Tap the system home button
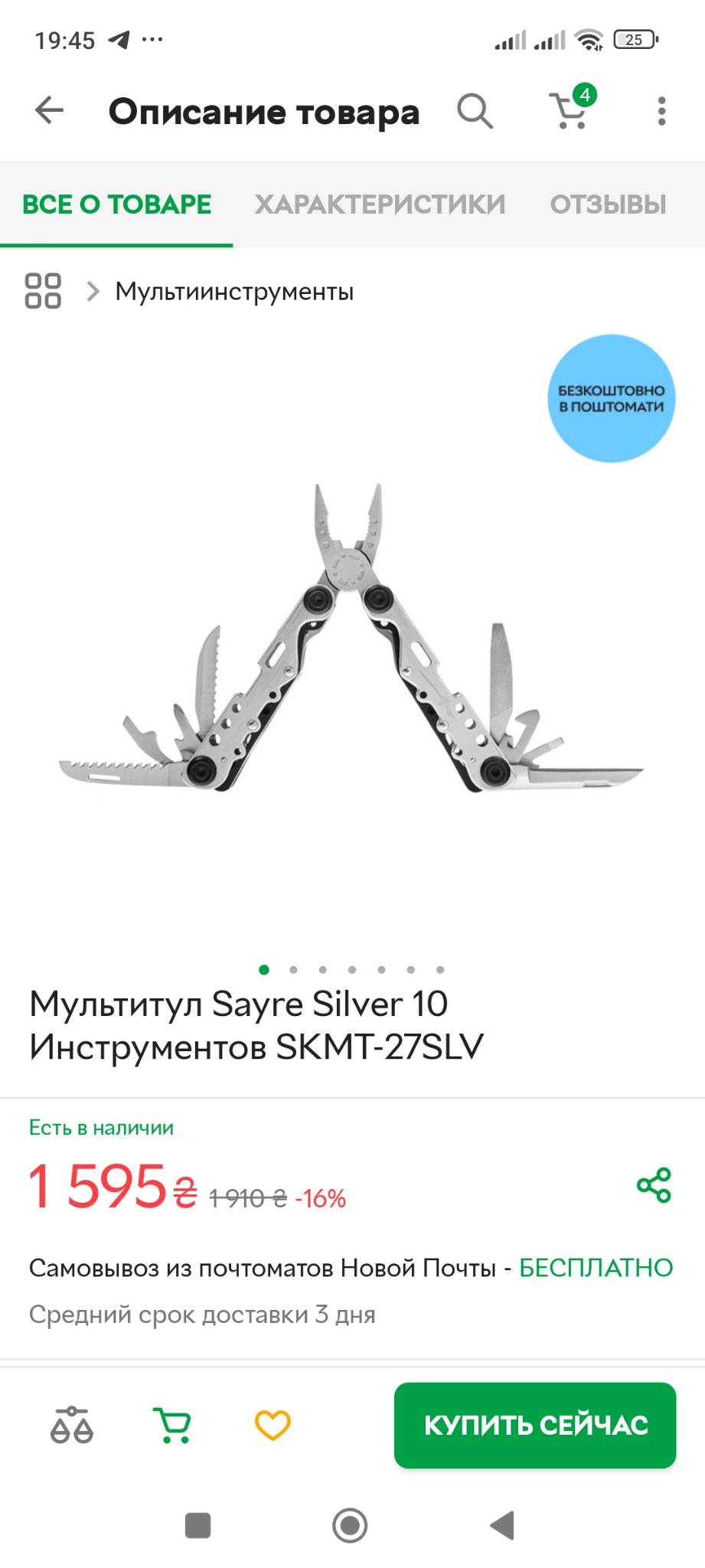Screen dimensions: 705x1568 (350, 1526)
